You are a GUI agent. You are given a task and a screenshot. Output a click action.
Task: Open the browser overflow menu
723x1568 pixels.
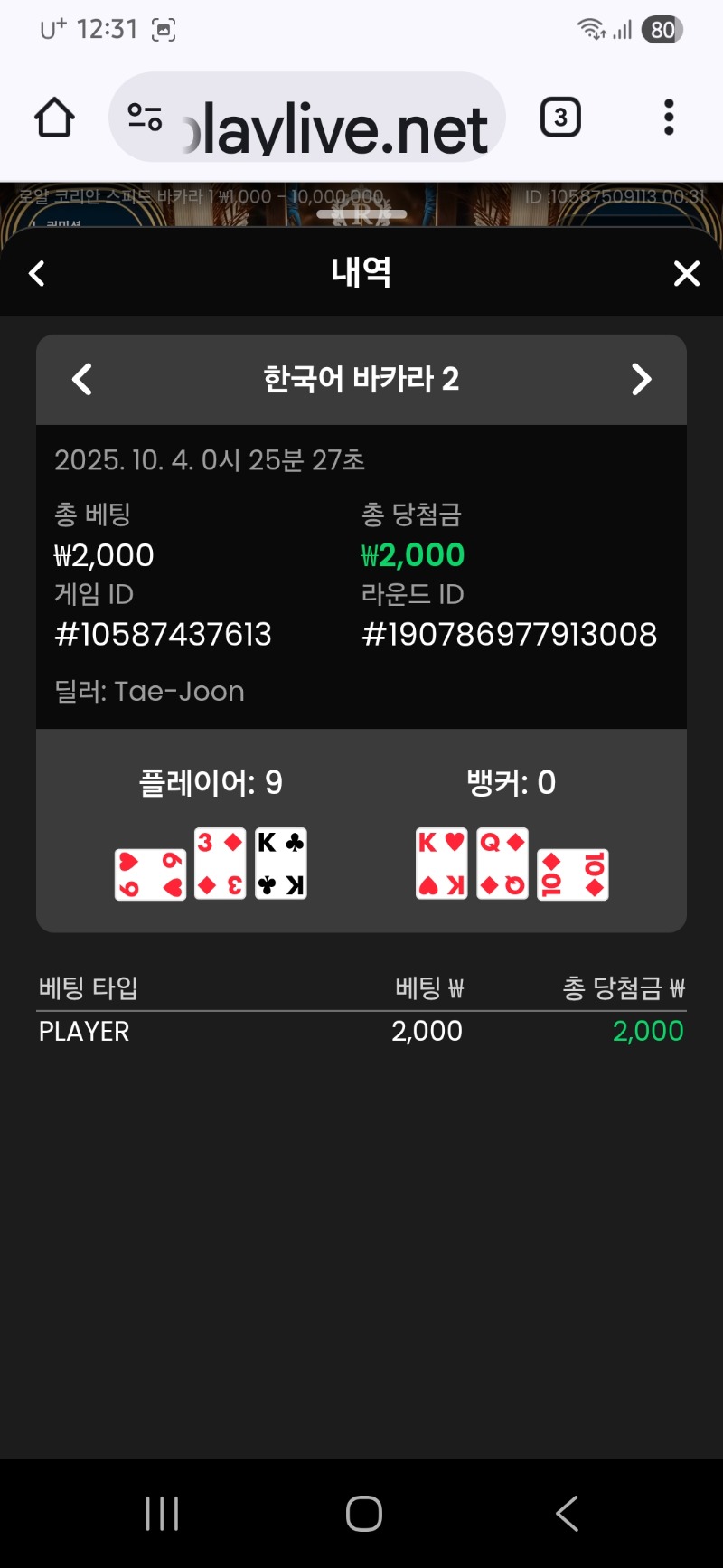[x=669, y=118]
